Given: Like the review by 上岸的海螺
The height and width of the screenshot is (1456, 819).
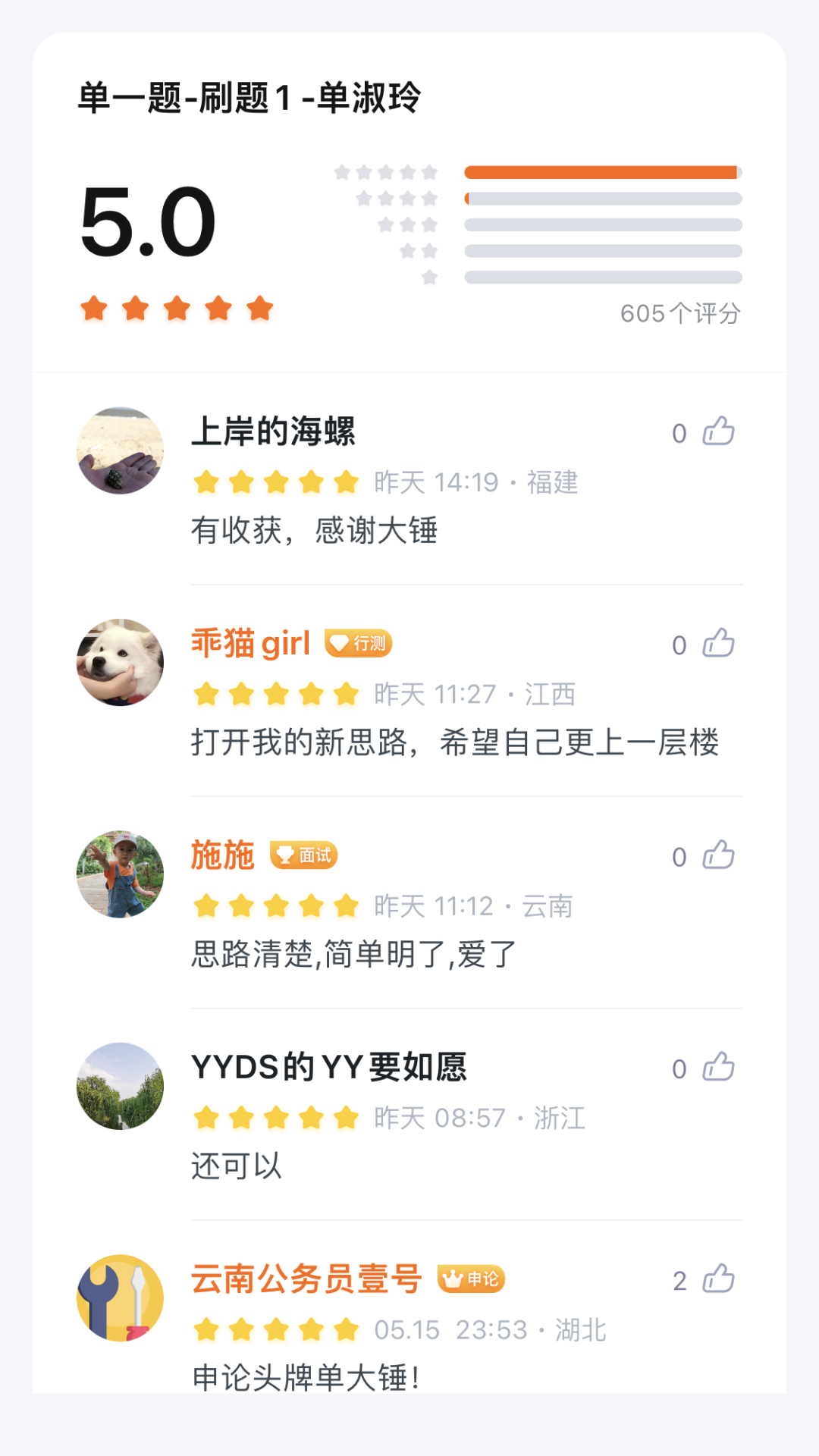Looking at the screenshot, I should click(718, 431).
